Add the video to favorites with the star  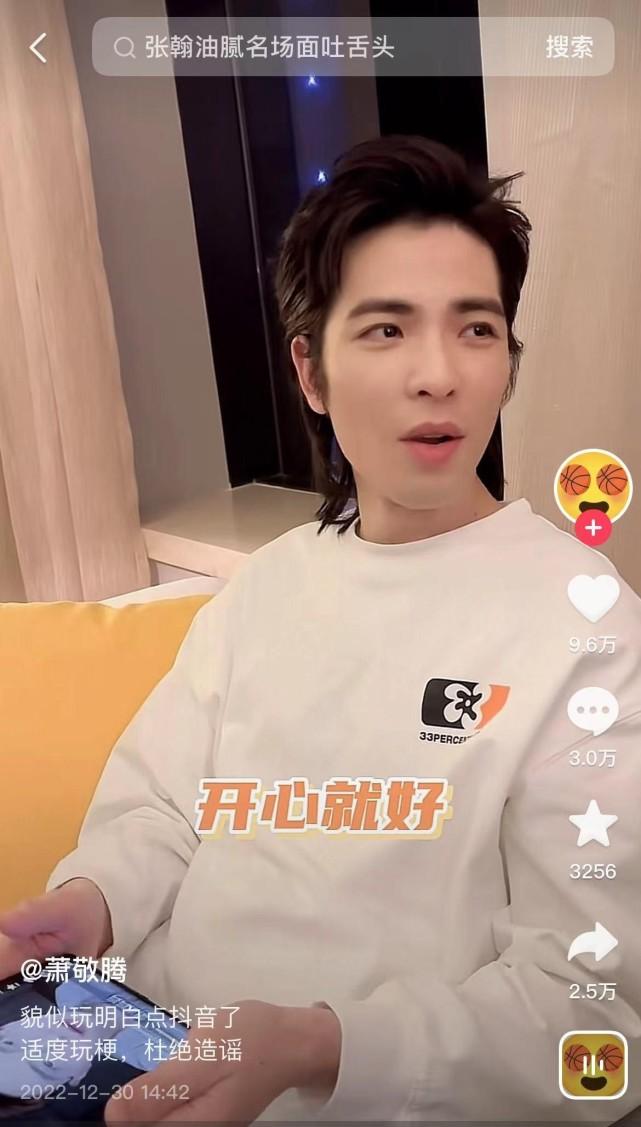593,824
